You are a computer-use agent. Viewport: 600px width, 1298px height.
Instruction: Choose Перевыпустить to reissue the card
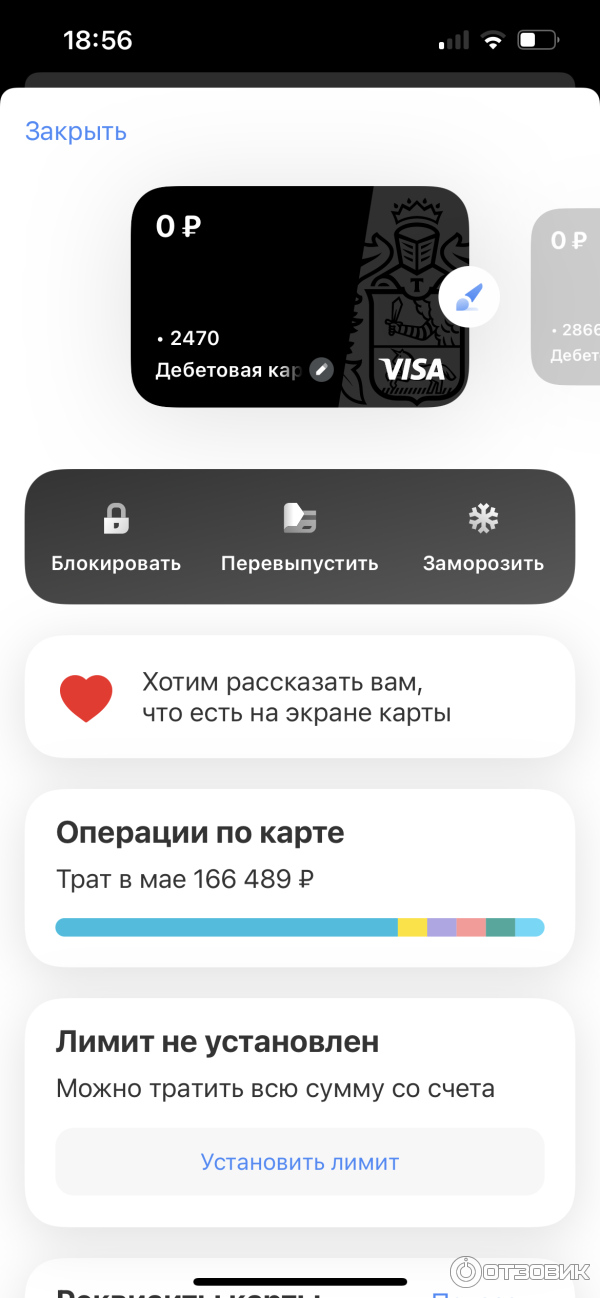click(x=300, y=538)
